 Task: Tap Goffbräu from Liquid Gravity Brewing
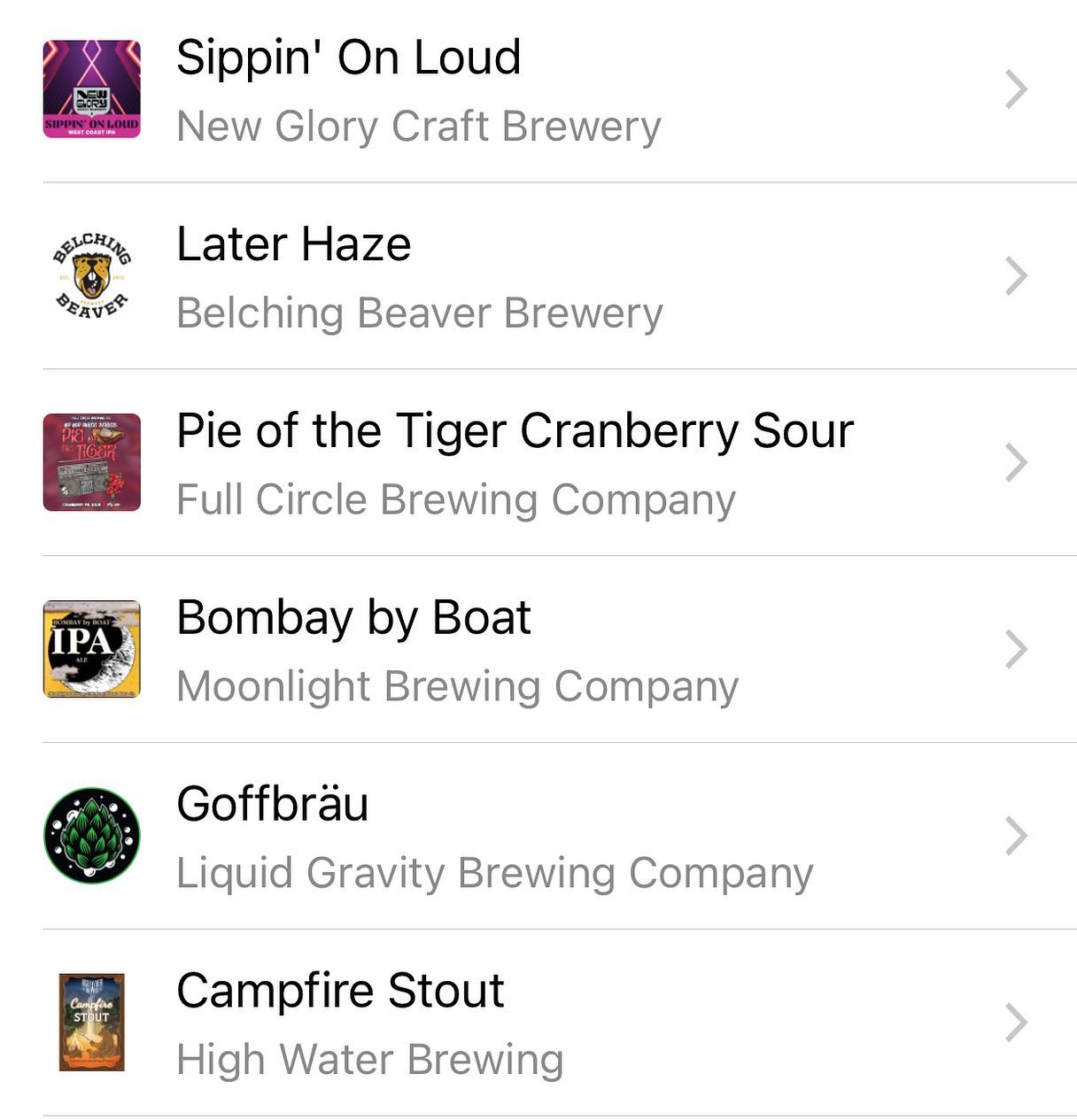[x=272, y=805]
